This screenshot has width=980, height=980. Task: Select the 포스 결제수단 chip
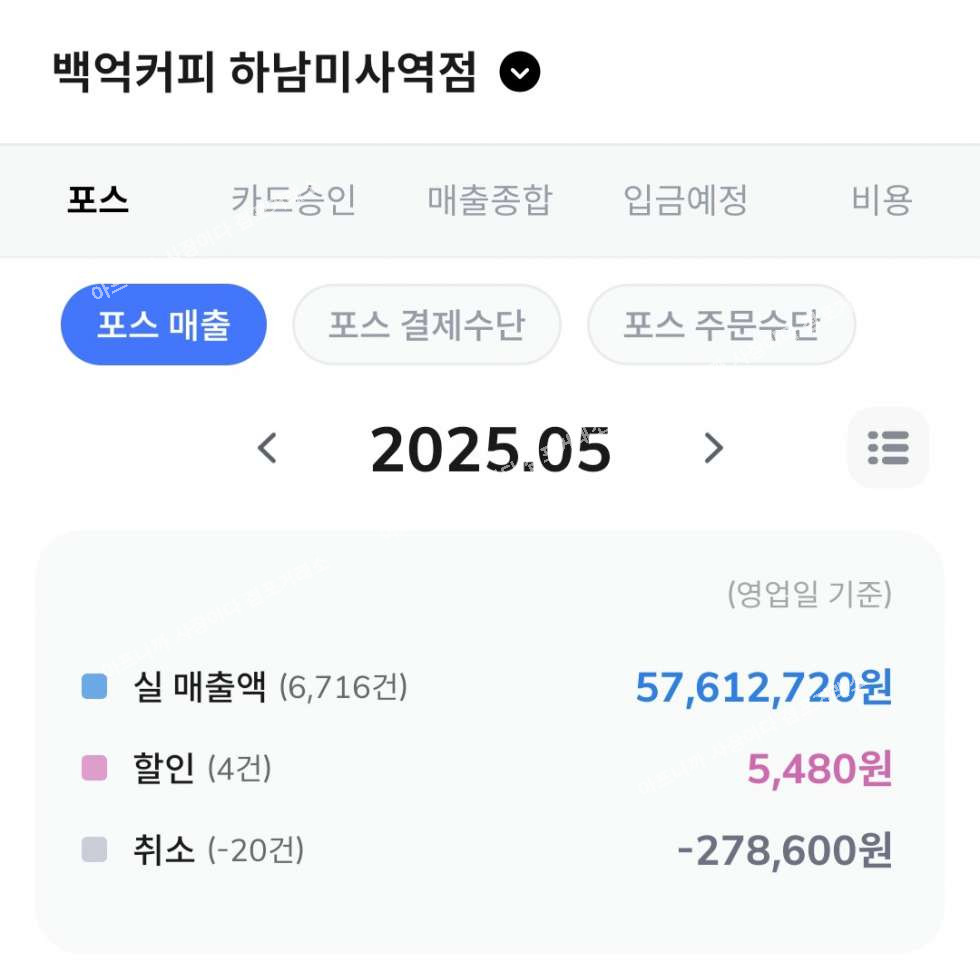point(427,325)
